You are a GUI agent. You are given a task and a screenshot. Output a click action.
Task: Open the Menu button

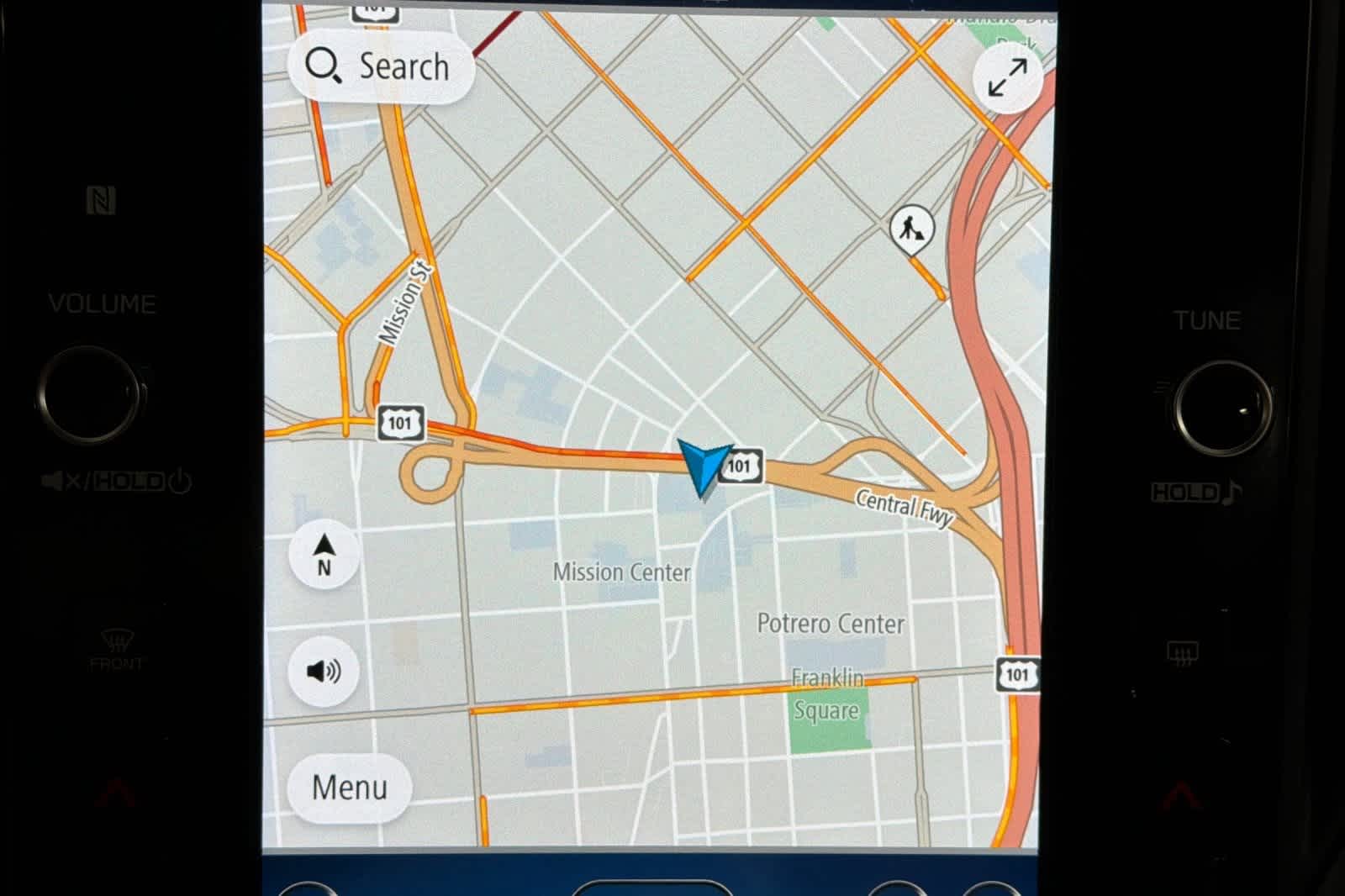(x=350, y=788)
